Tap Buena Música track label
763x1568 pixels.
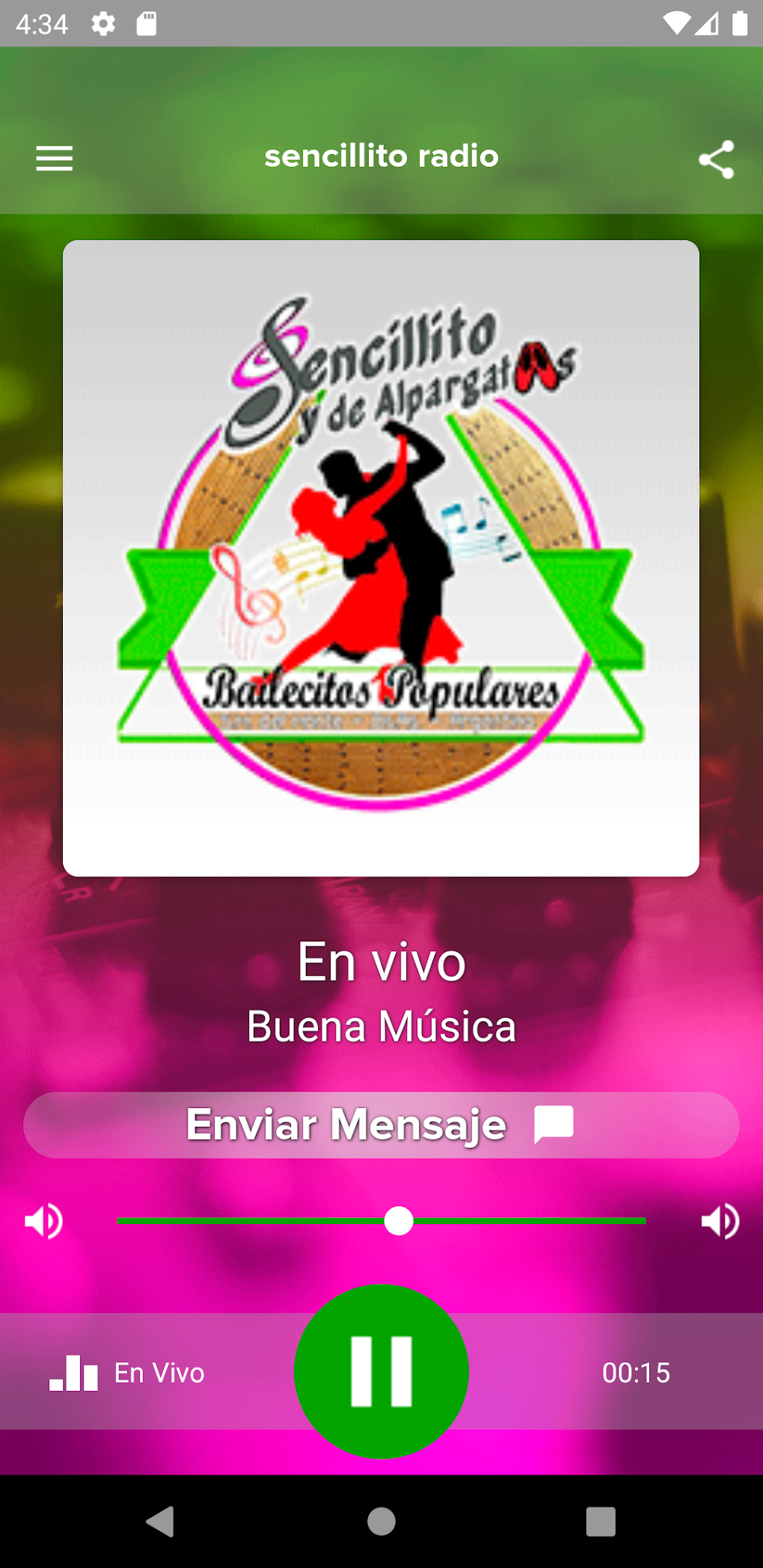coord(381,1026)
